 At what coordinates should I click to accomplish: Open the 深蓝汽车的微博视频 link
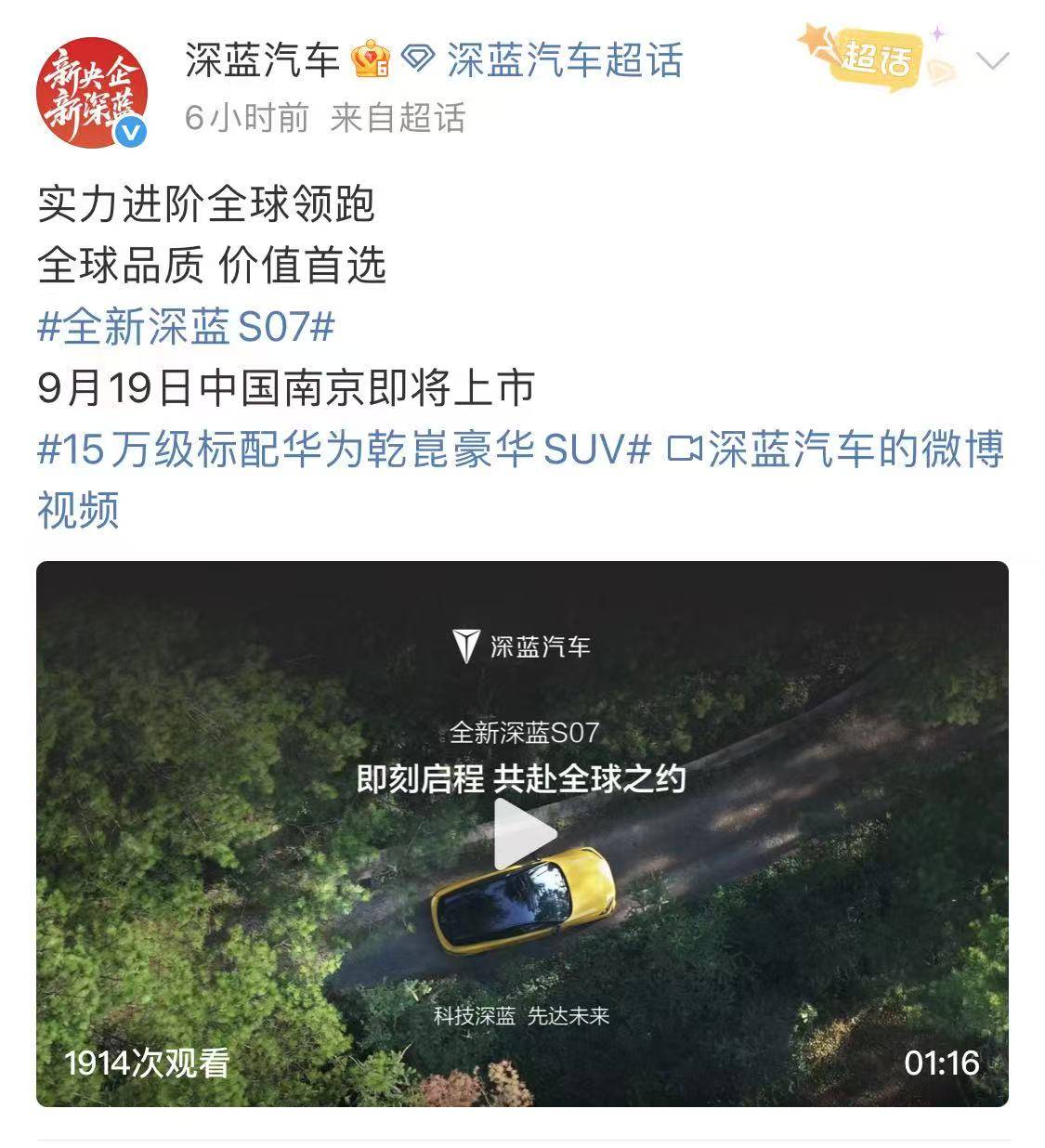click(x=836, y=450)
